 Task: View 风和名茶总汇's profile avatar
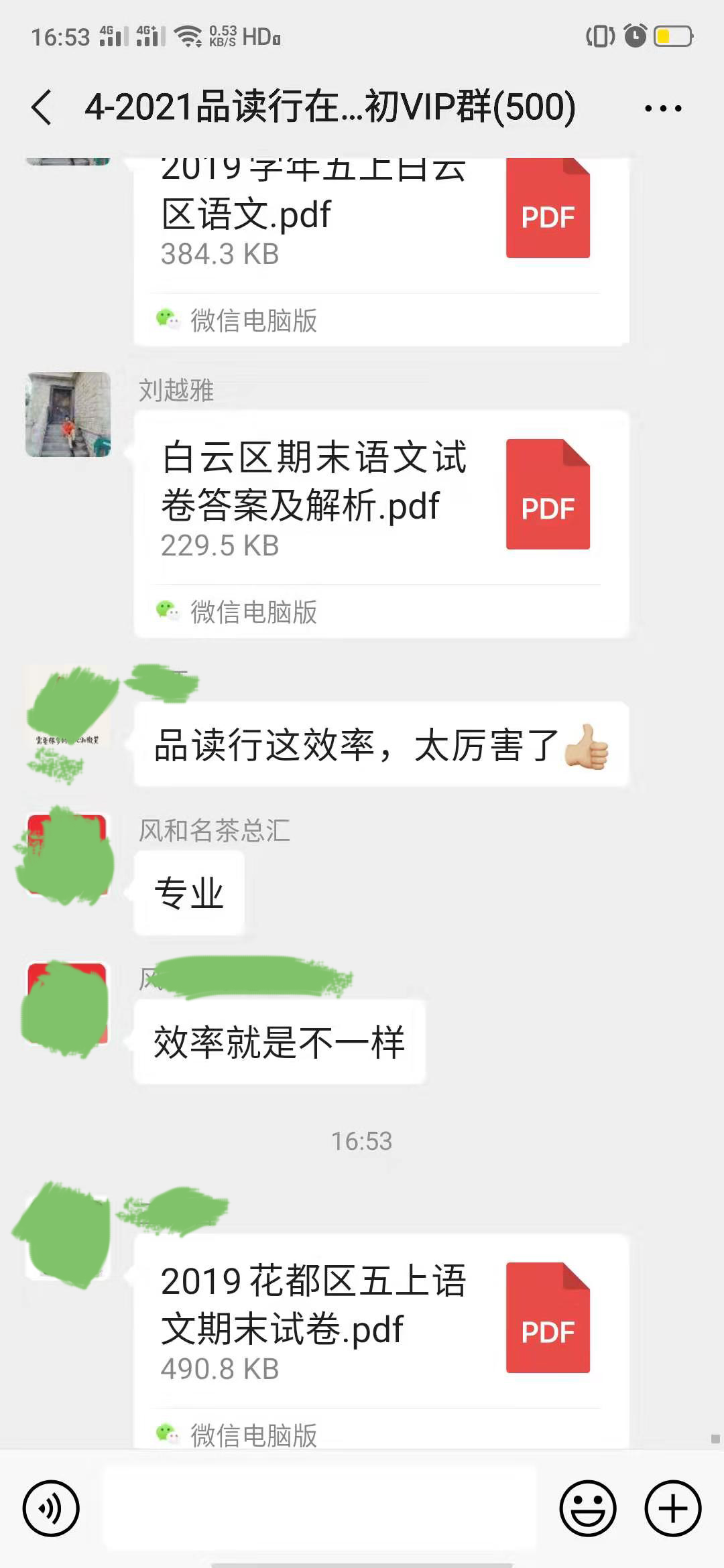tap(67, 856)
